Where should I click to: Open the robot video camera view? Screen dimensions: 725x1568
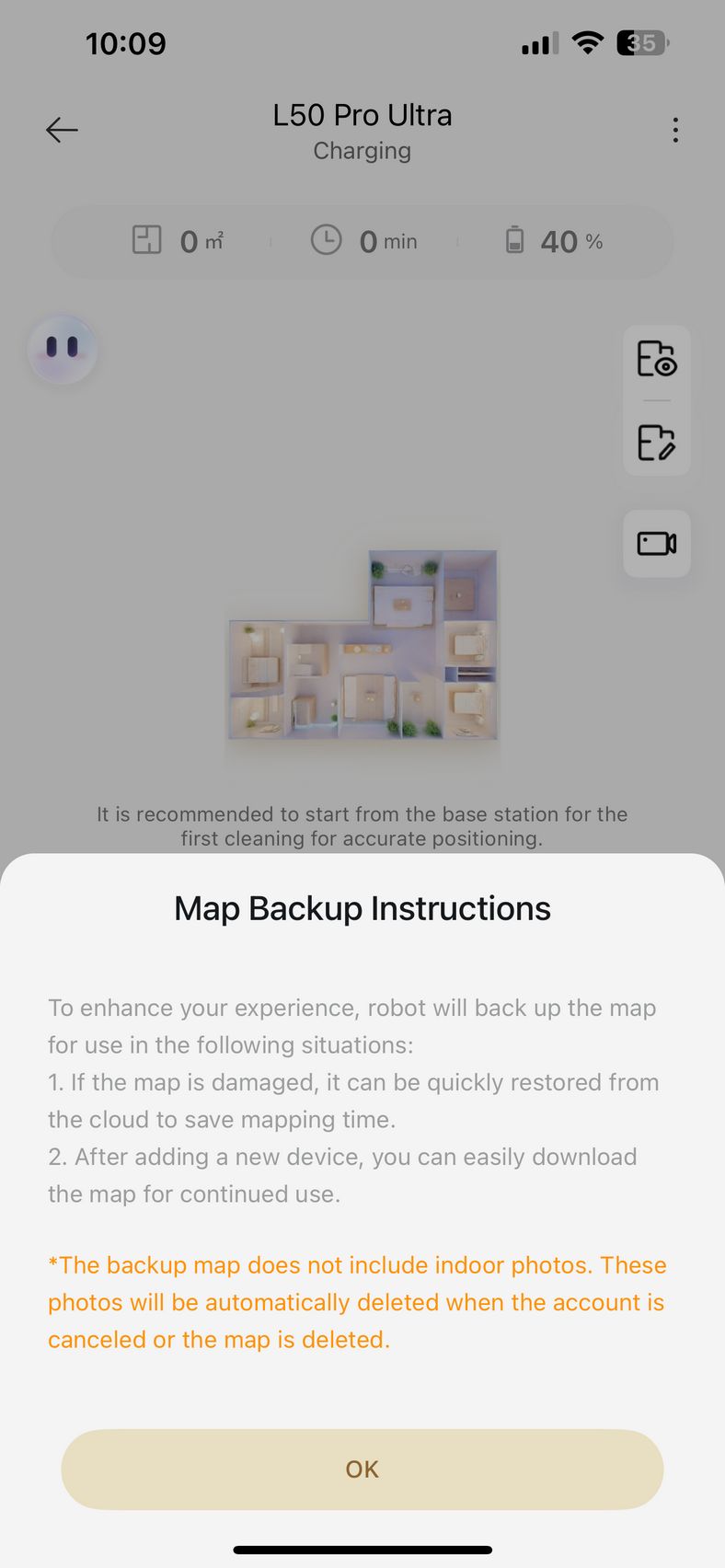(x=657, y=543)
